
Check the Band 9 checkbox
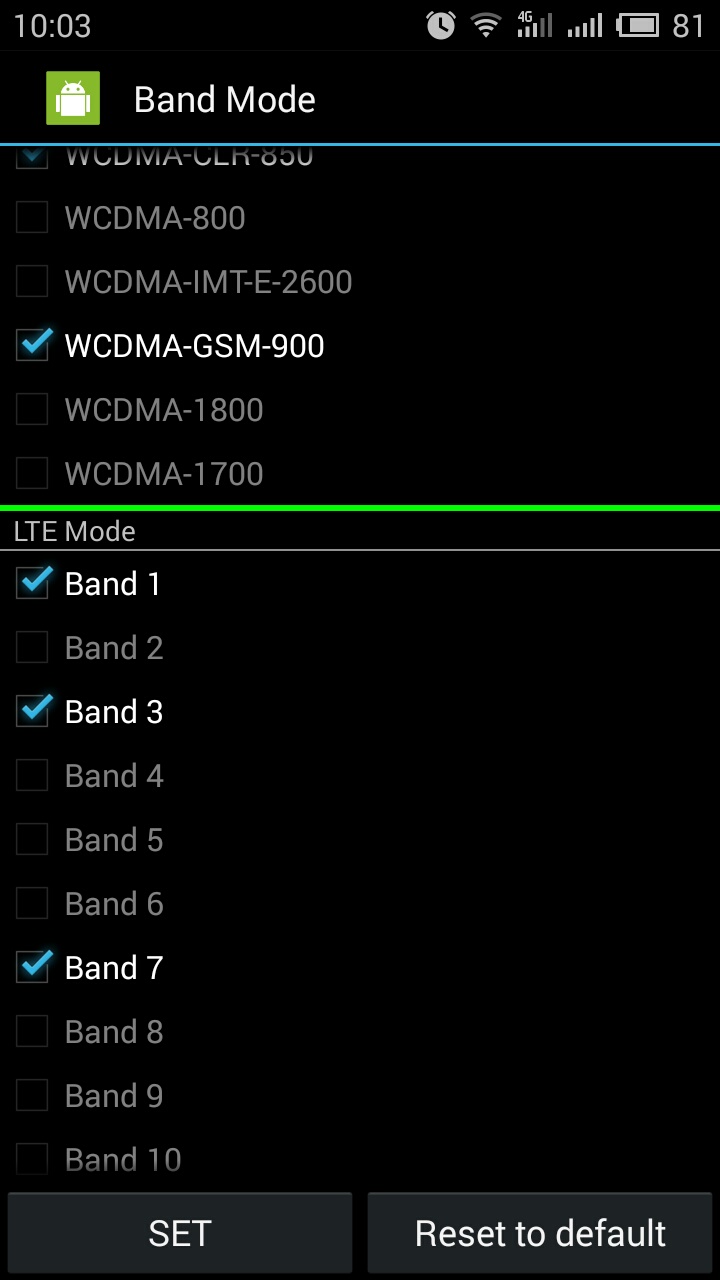pos(33,1096)
